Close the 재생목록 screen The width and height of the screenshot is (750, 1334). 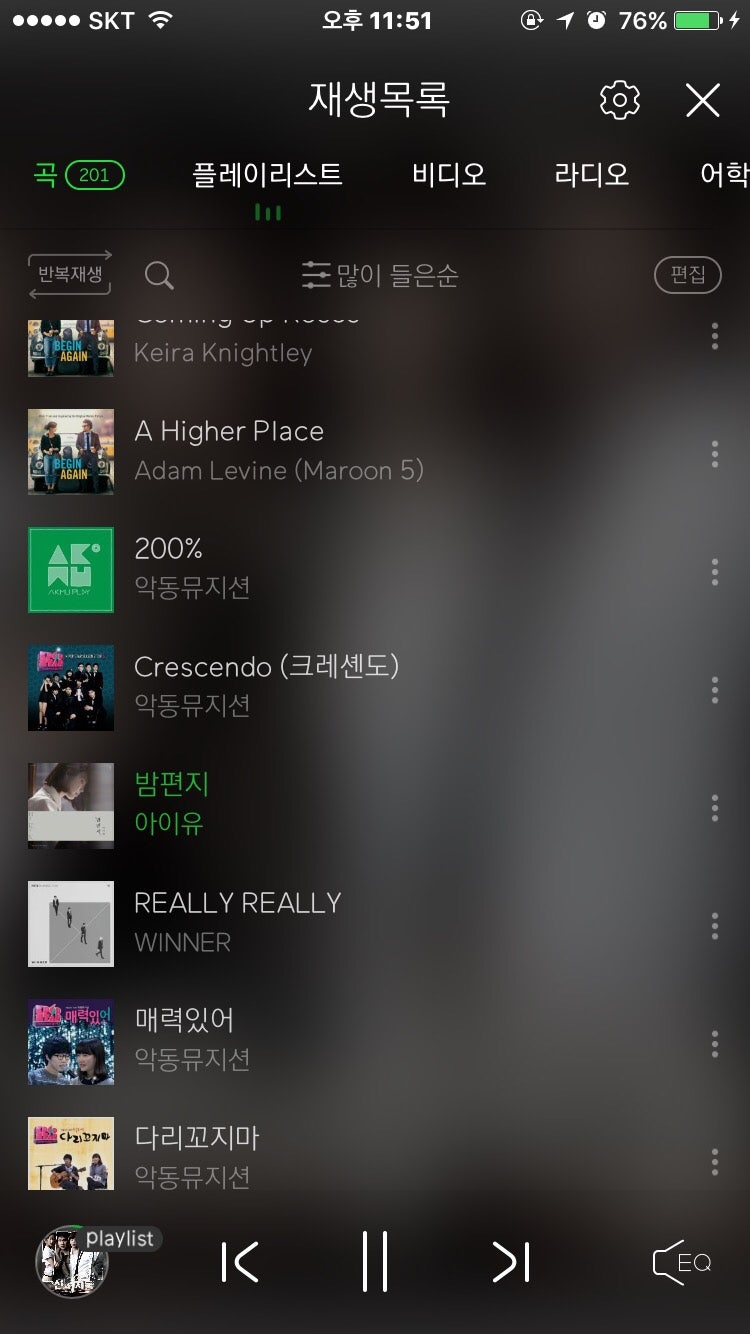point(703,101)
